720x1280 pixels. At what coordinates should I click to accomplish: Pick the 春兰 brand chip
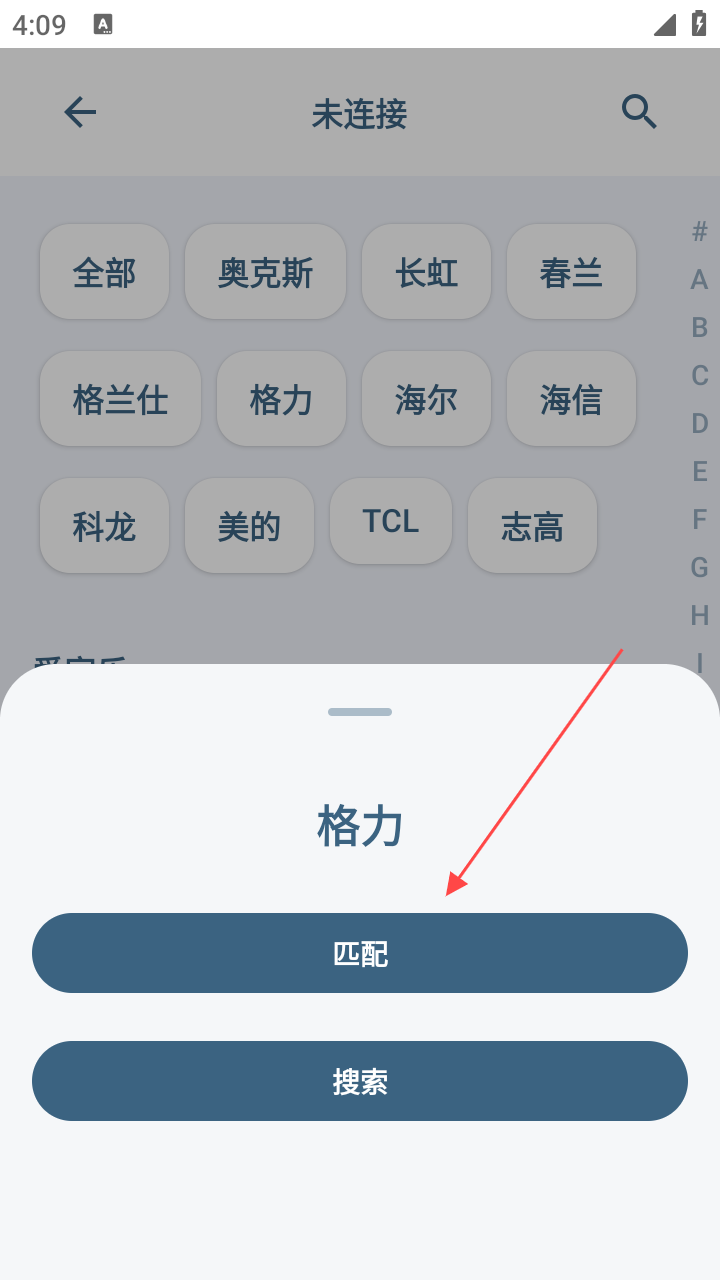[571, 272]
